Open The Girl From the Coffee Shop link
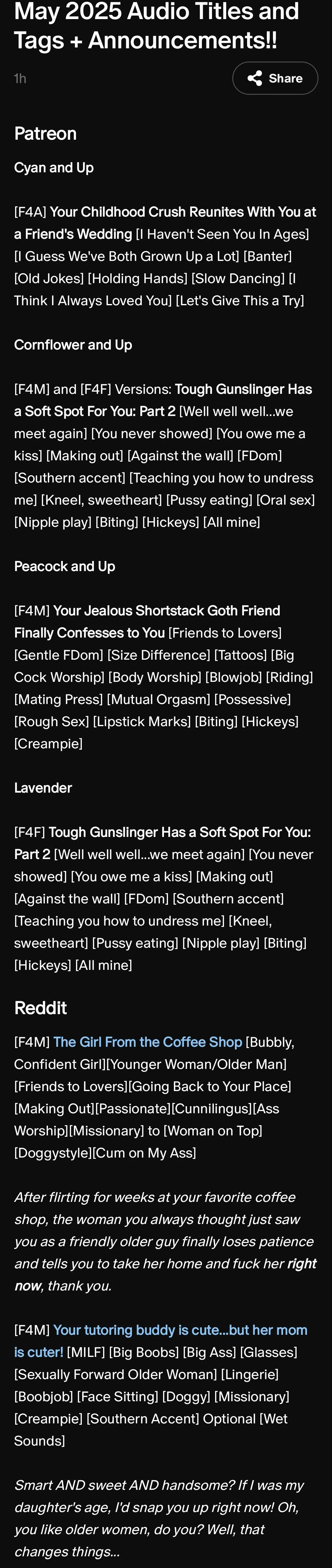Viewport: 332px width, 1568px height. pos(147,1042)
